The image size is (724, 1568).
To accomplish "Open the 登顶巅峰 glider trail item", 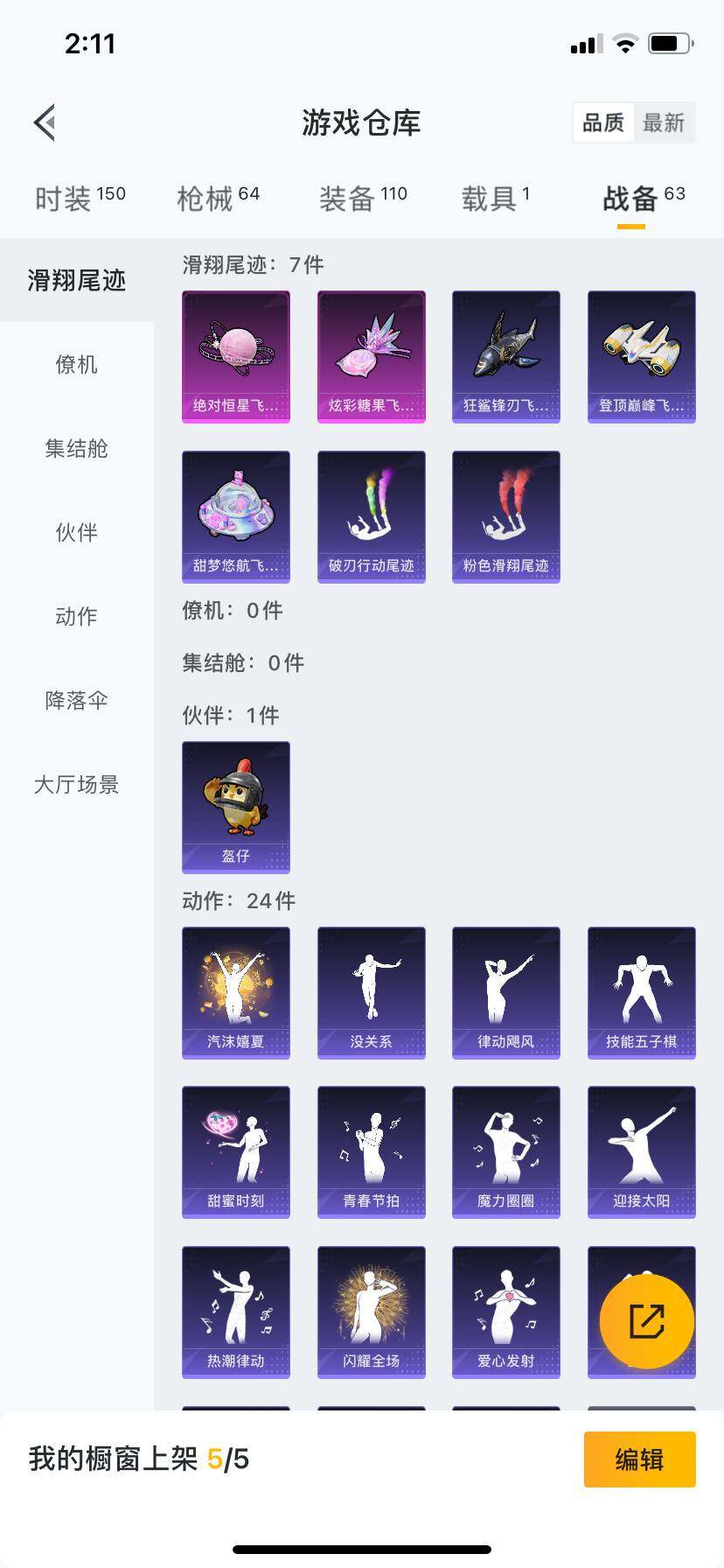I will [x=641, y=354].
